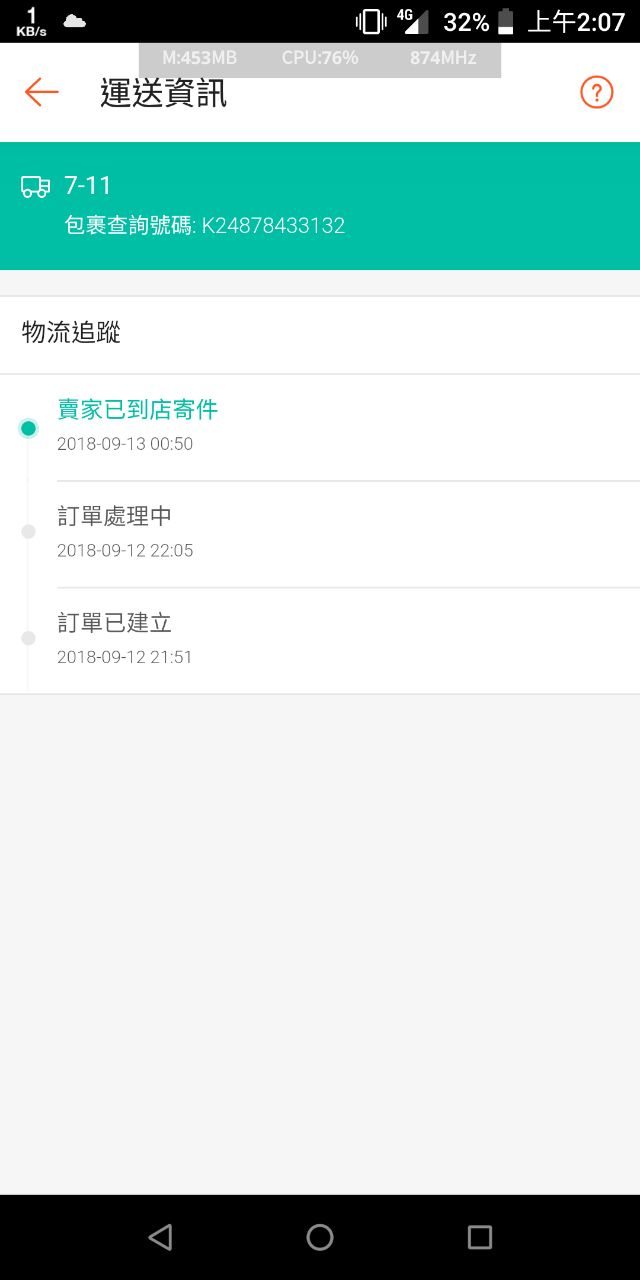Tap the system home button
640x1280 pixels.
tap(320, 1237)
